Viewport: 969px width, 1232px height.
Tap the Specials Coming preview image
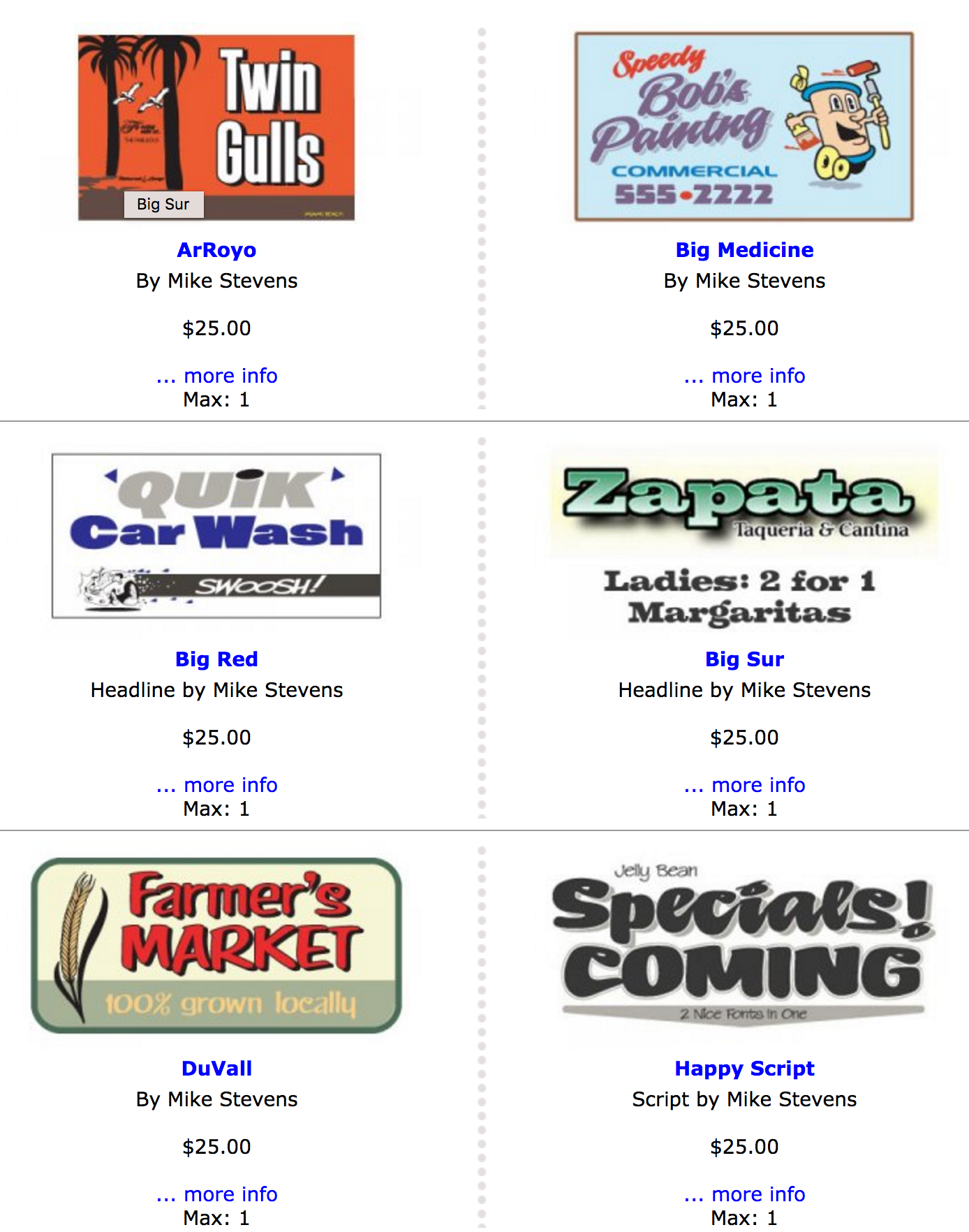point(744,945)
